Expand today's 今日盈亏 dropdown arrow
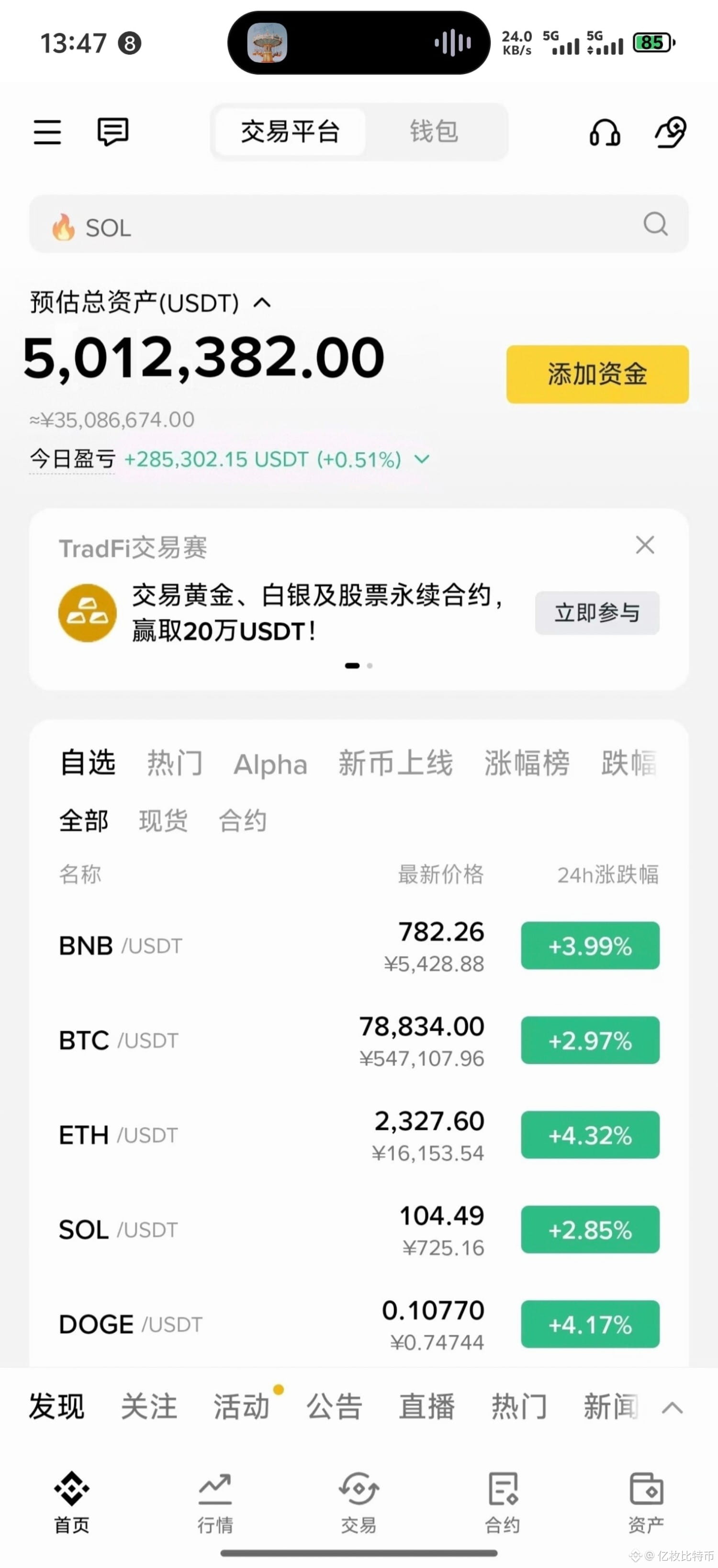This screenshot has height=1568, width=718. 422,459
